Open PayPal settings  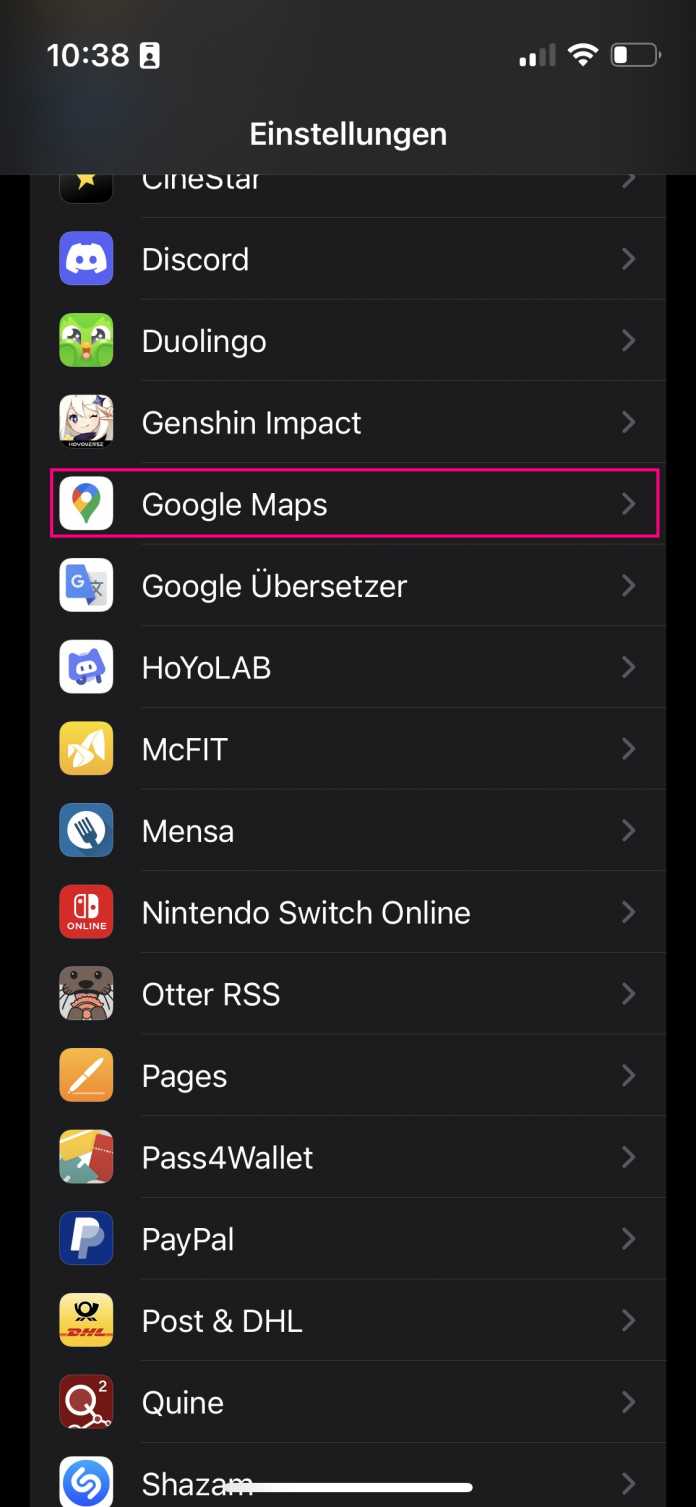pyautogui.click(x=348, y=1240)
